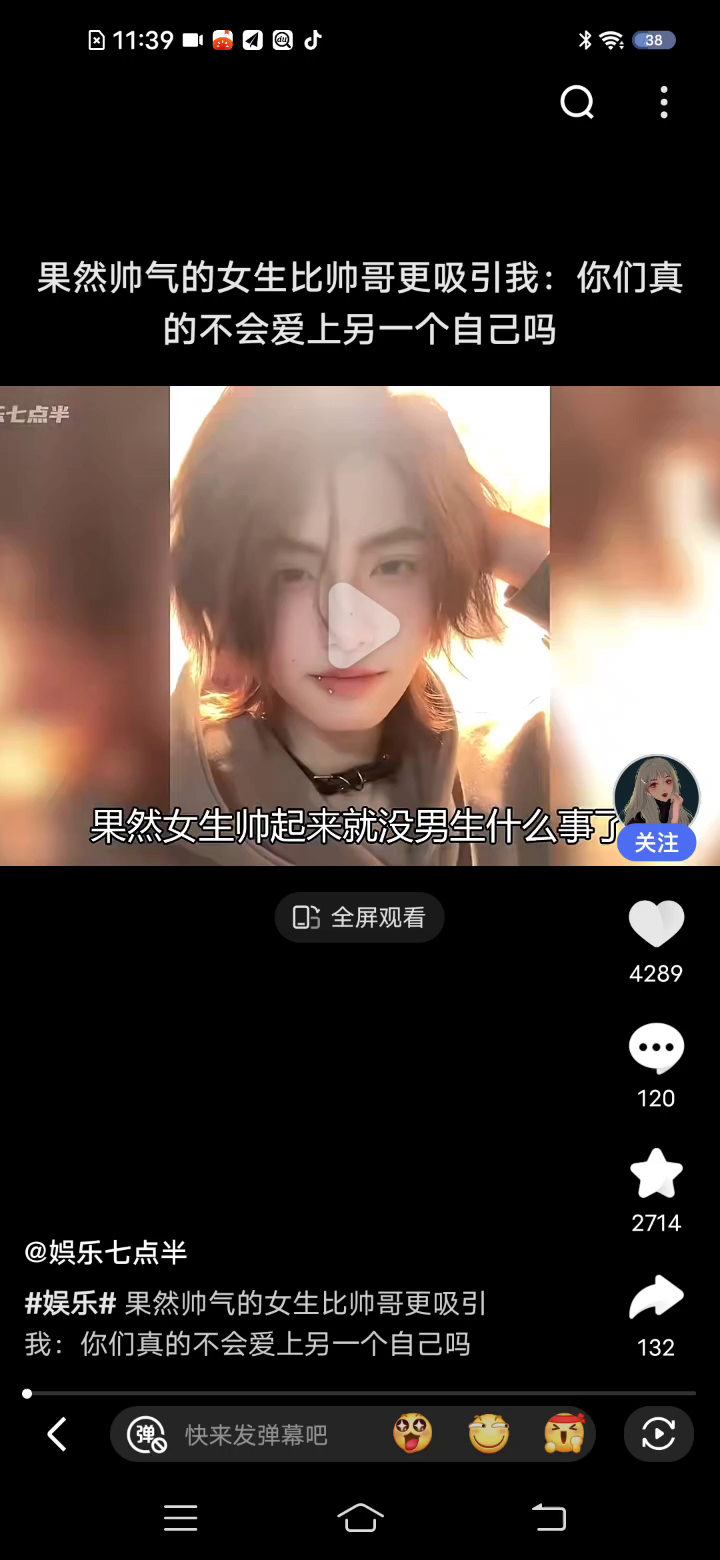Go back using the left arrow
Viewport: 720px width, 1560px height.
coord(57,1435)
